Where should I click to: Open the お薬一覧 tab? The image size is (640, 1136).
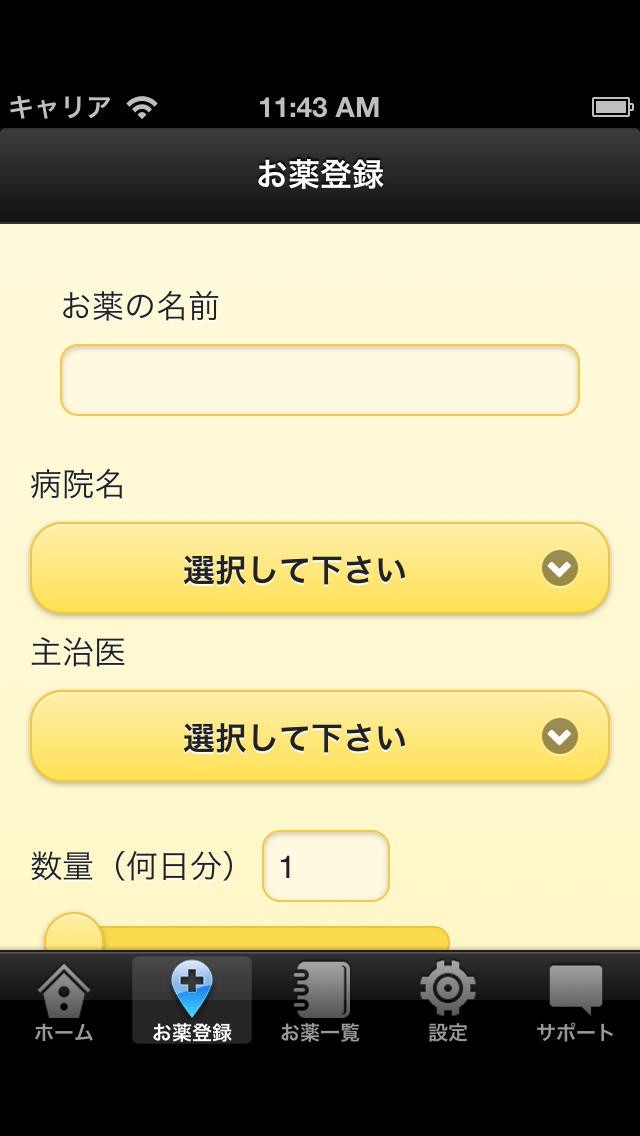tap(320, 1001)
